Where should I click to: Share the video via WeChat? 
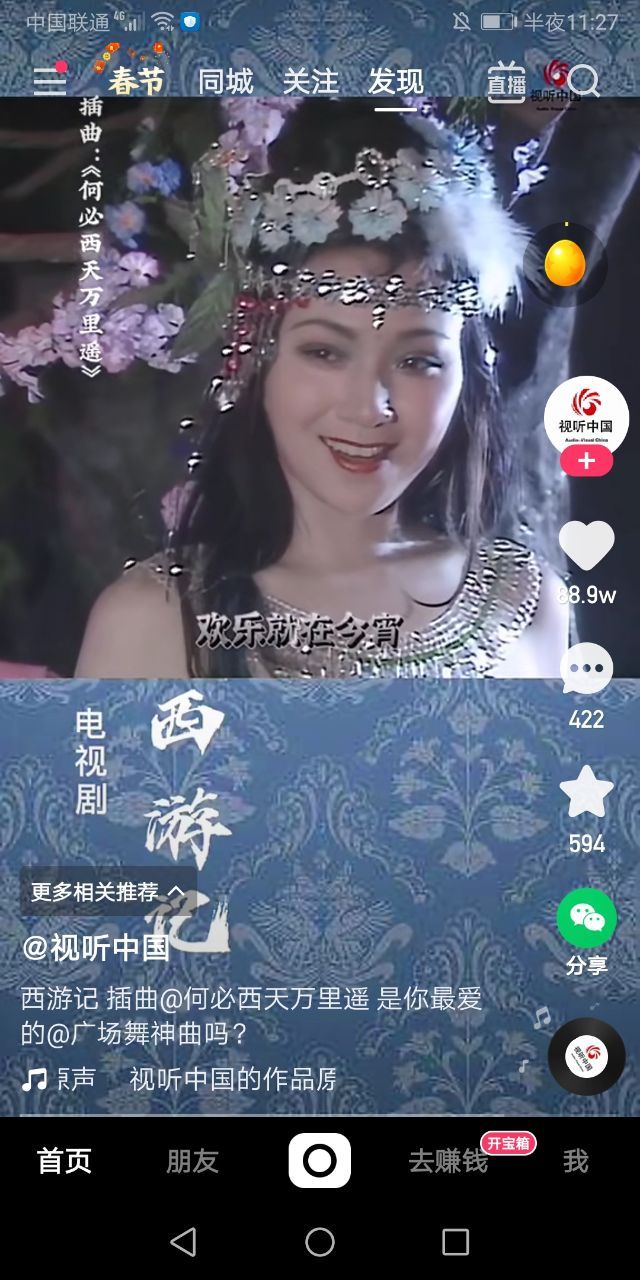[586, 918]
